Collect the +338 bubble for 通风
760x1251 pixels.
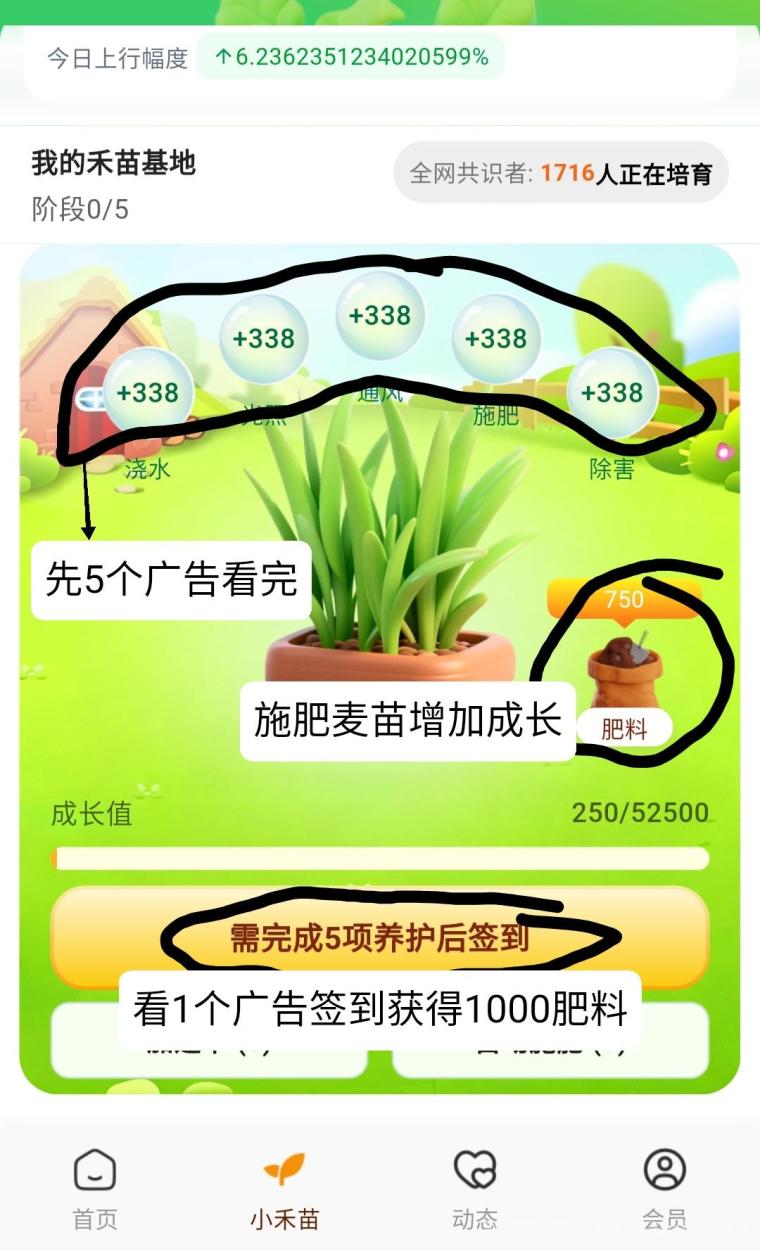coord(380,315)
